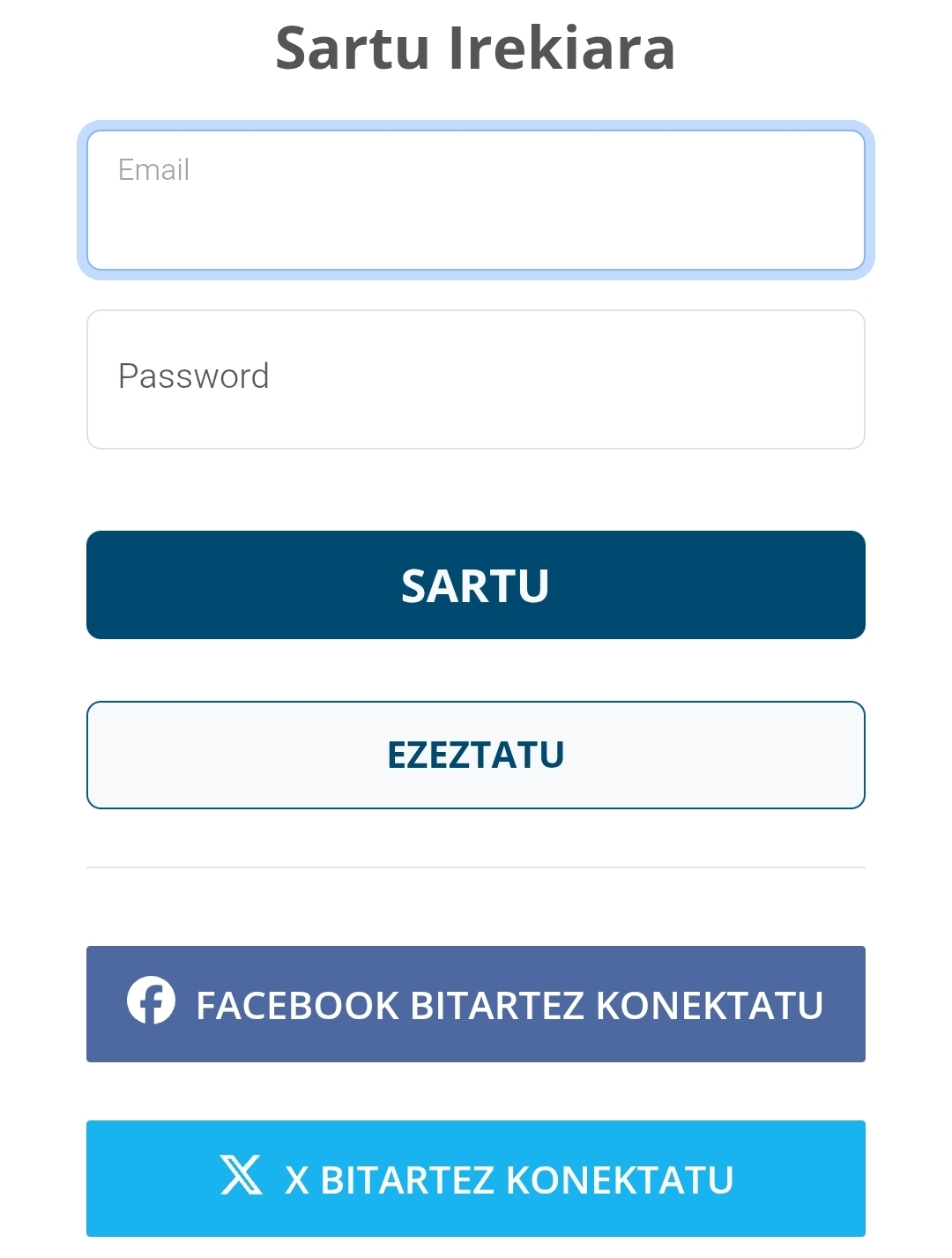Viewport: 952px width, 1258px height.
Task: Submit login with the SARTU button
Action: pyautogui.click(x=476, y=584)
